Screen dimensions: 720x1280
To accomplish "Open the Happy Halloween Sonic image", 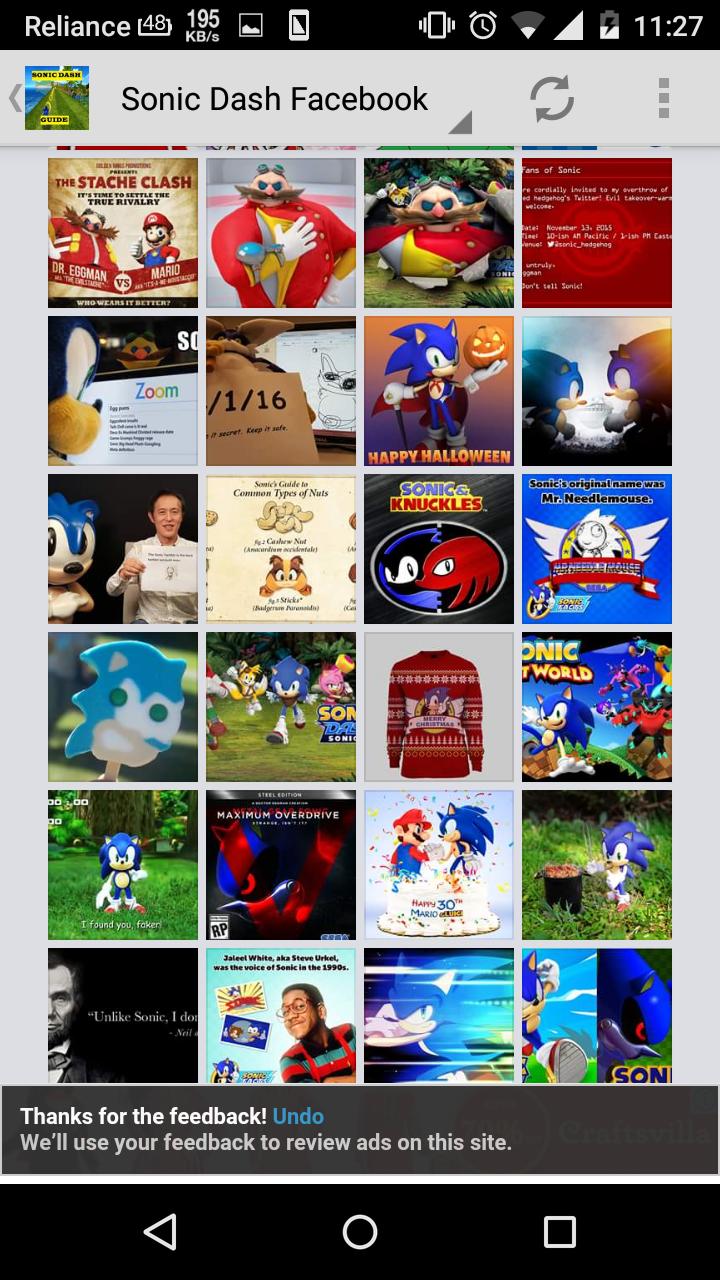I will click(439, 391).
